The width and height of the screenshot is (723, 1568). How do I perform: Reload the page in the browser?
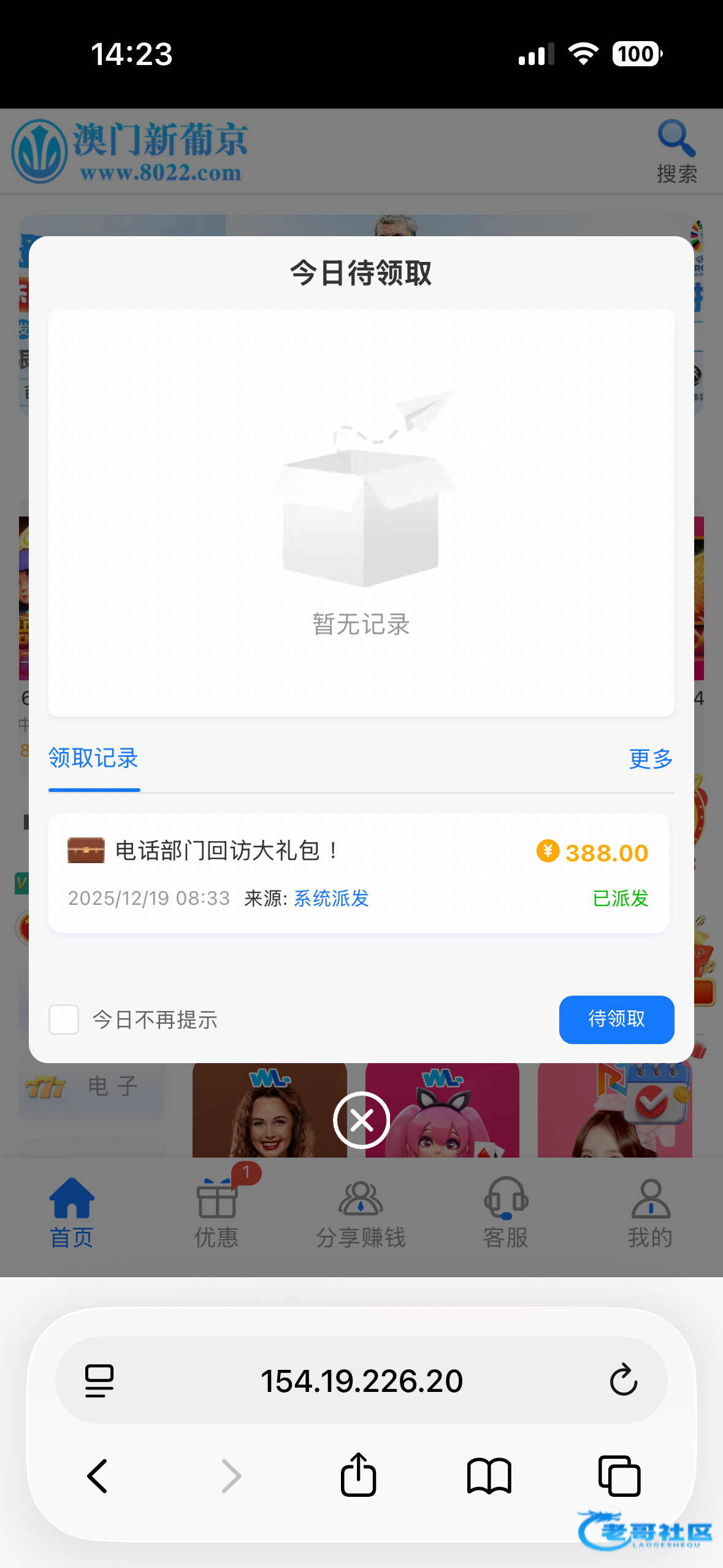tap(623, 1380)
